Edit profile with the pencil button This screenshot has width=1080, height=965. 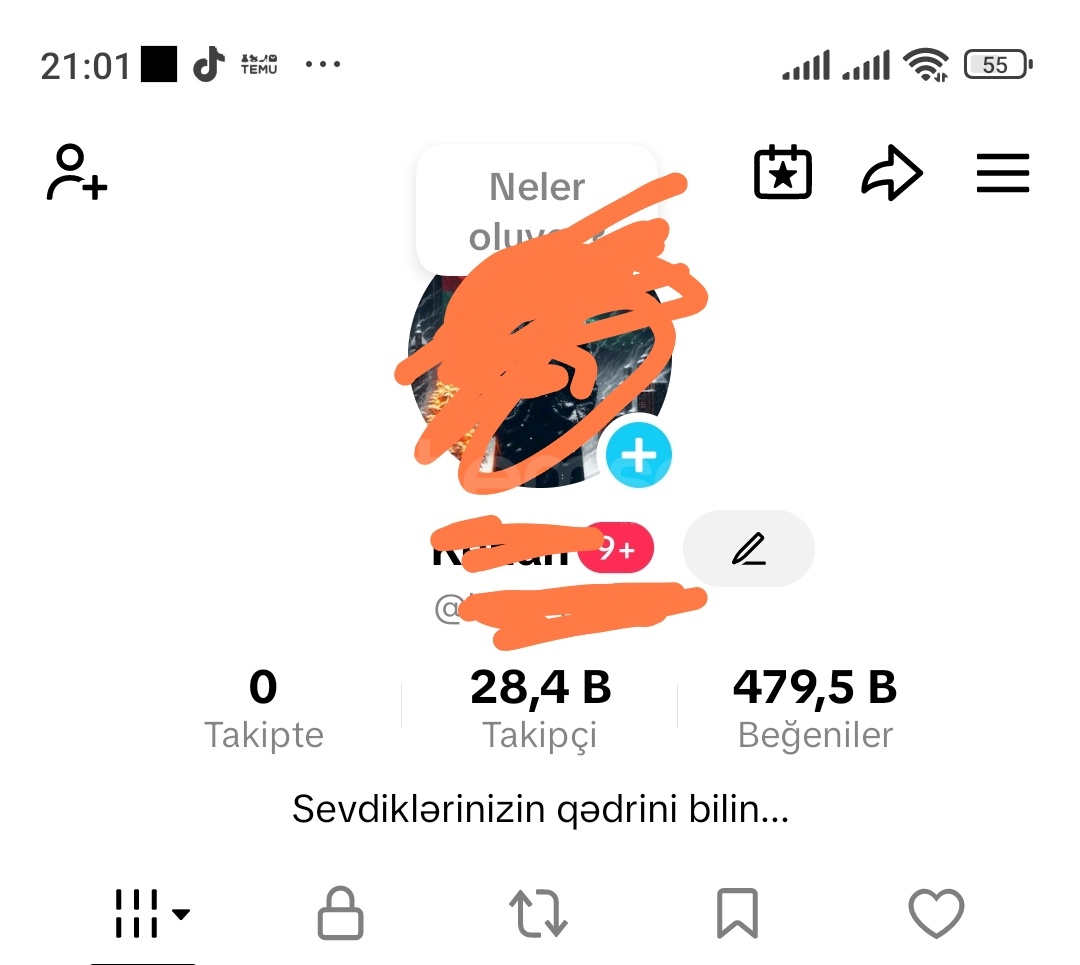tap(748, 548)
